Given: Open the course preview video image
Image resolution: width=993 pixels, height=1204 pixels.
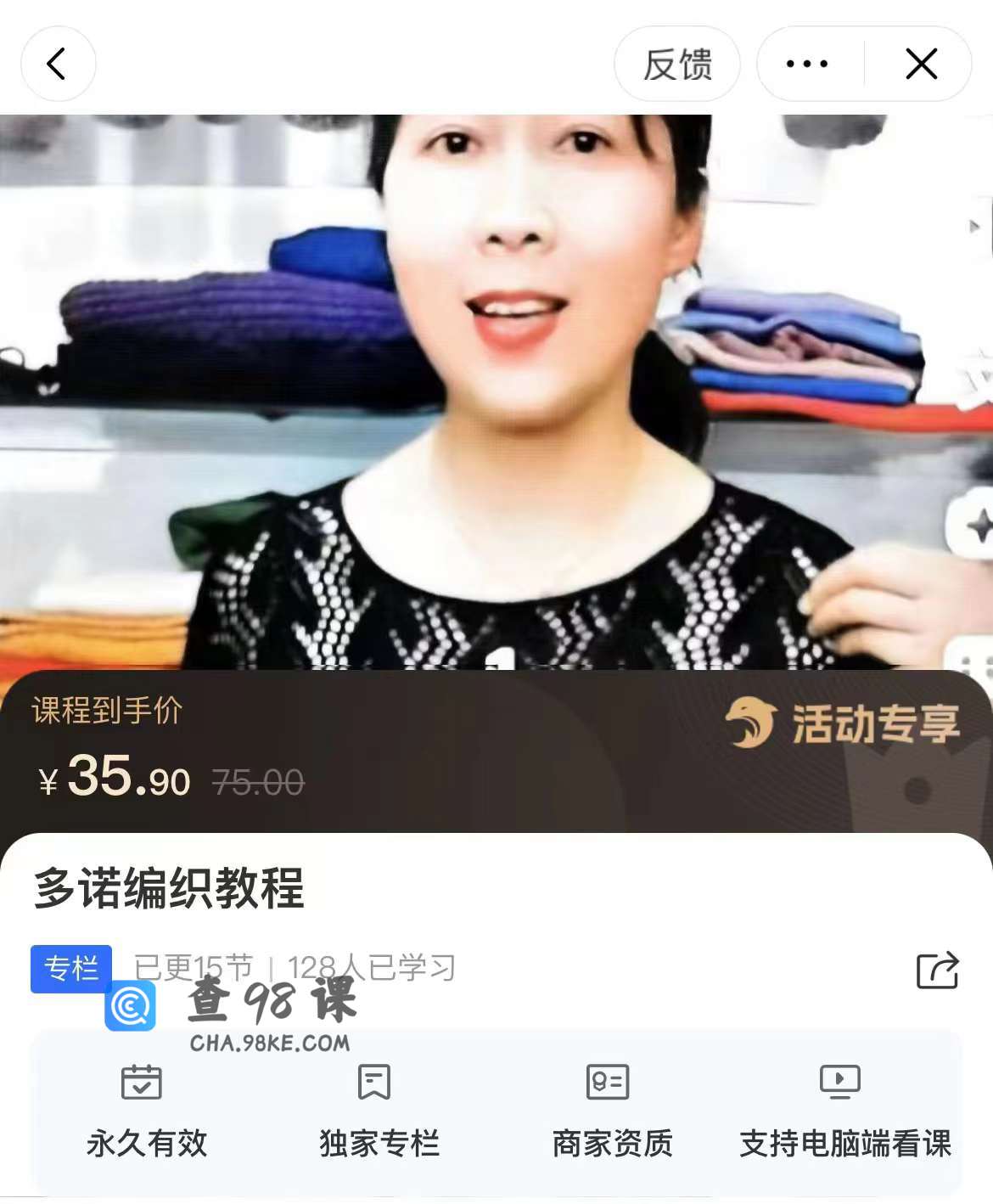Looking at the screenshot, I should point(496,391).
